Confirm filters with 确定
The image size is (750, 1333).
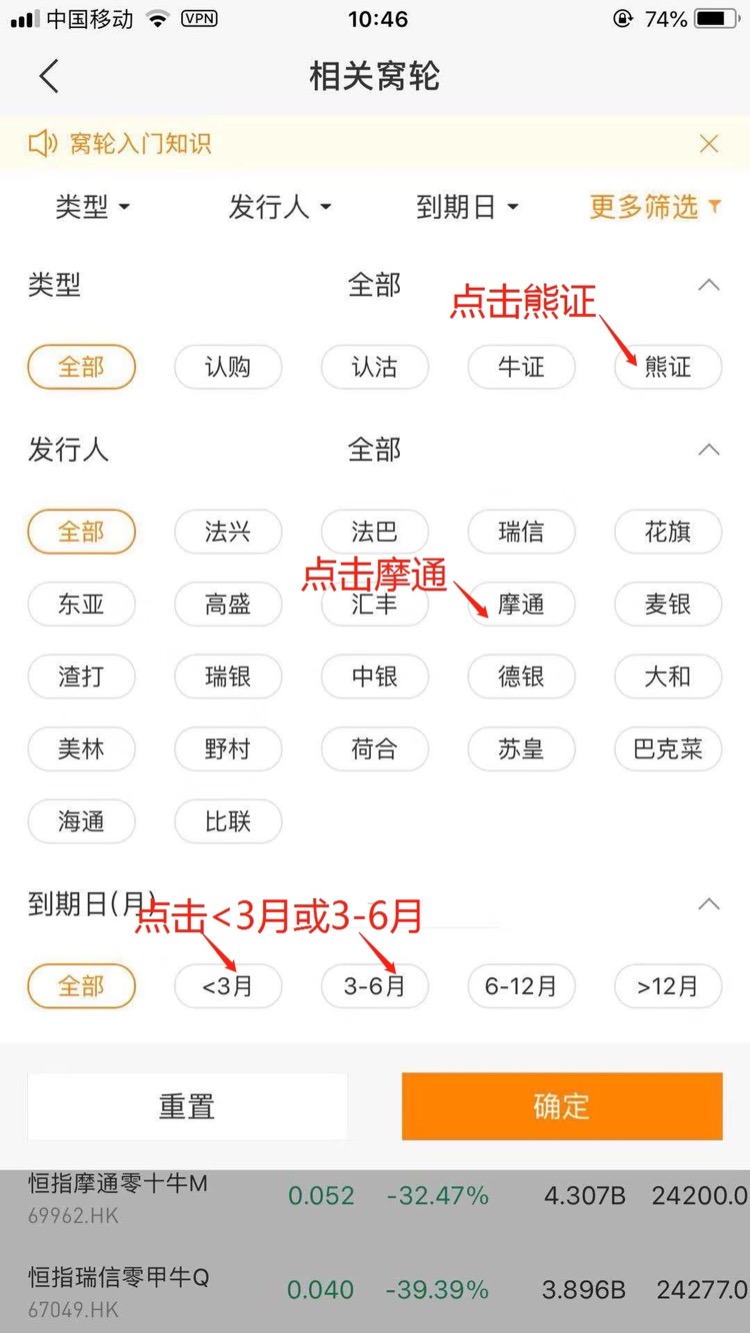pos(562,1106)
